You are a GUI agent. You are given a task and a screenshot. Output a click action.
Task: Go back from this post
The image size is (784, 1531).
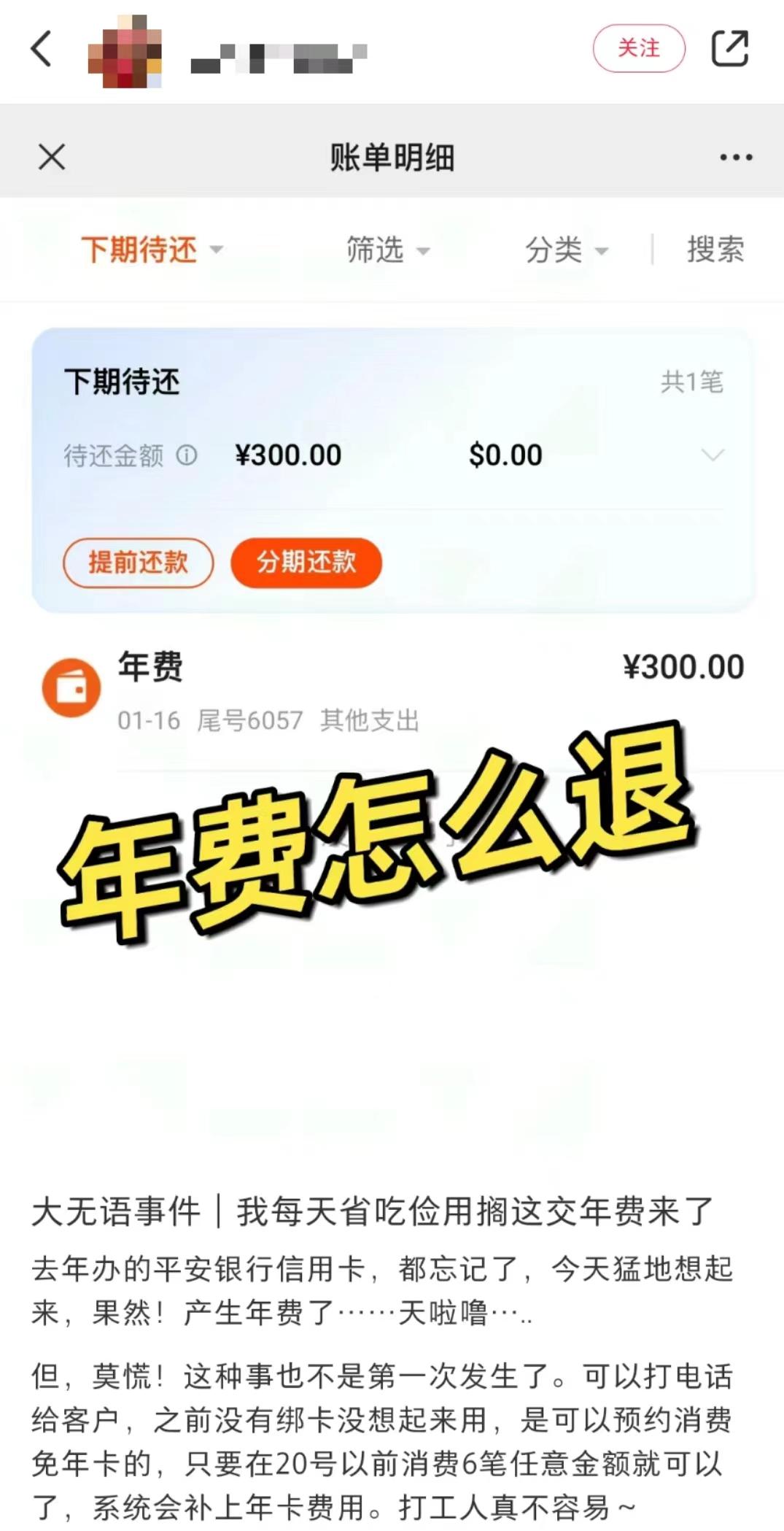[42, 49]
